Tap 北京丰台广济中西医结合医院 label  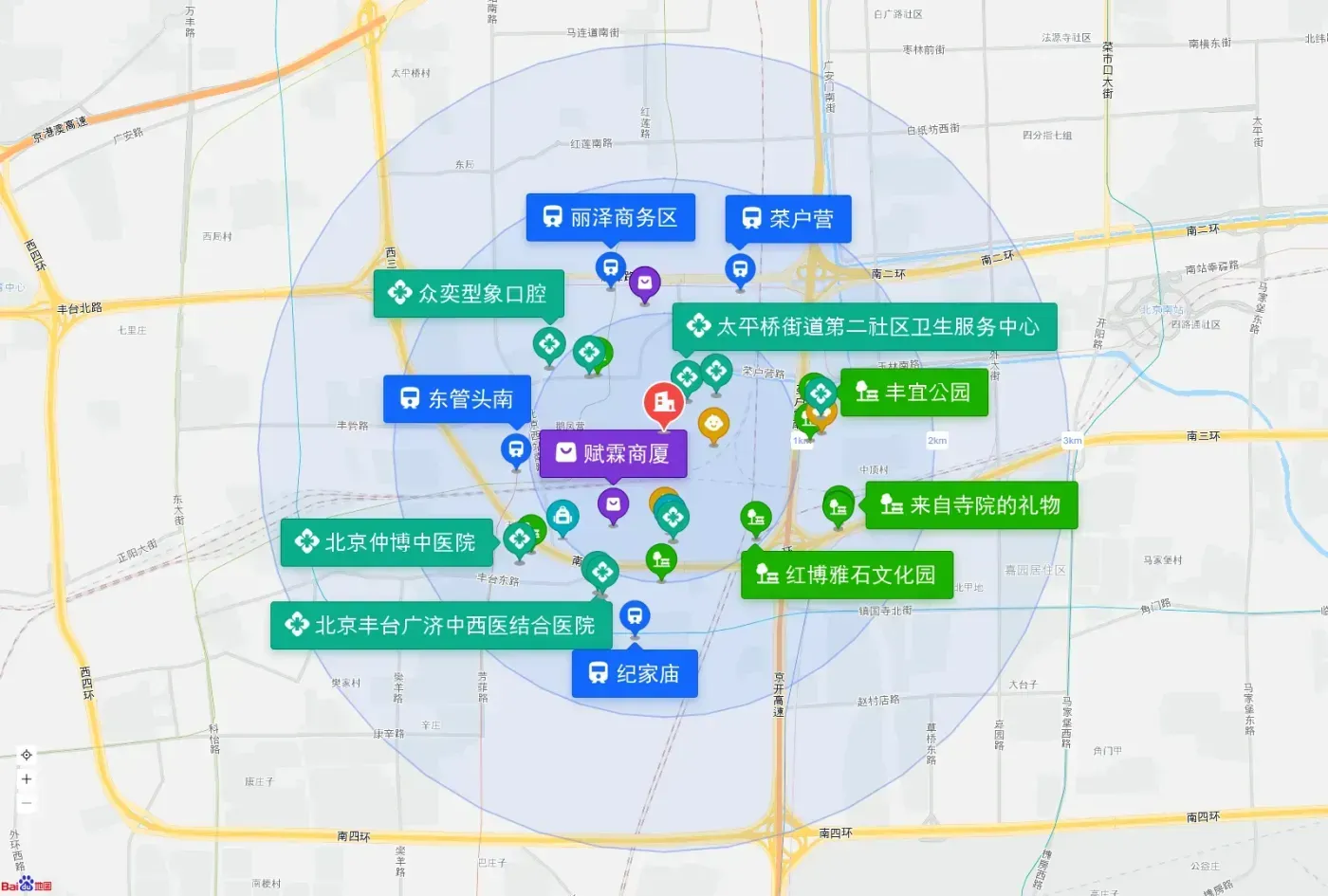[441, 626]
